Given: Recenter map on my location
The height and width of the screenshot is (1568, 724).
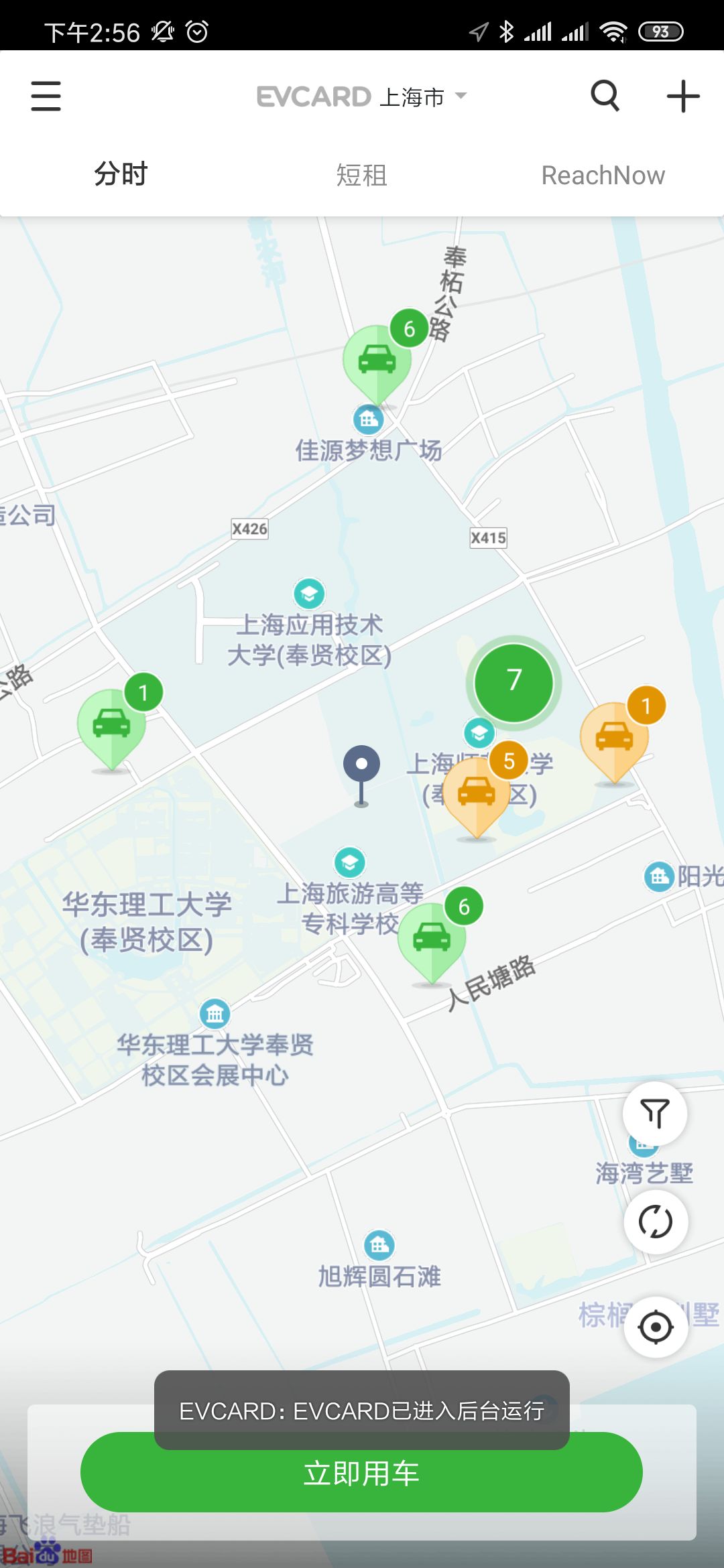Looking at the screenshot, I should point(655,1327).
